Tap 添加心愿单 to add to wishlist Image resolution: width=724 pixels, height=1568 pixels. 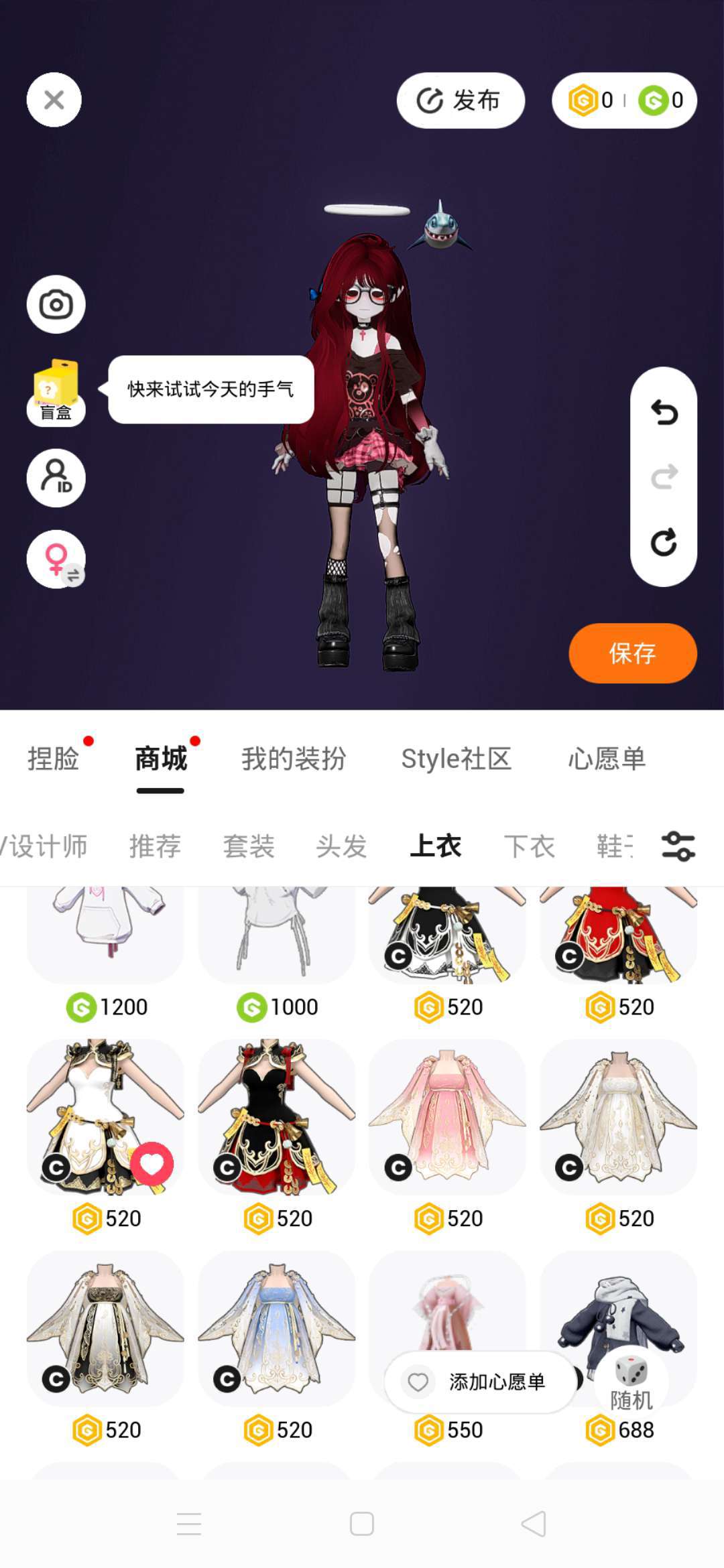(480, 1382)
